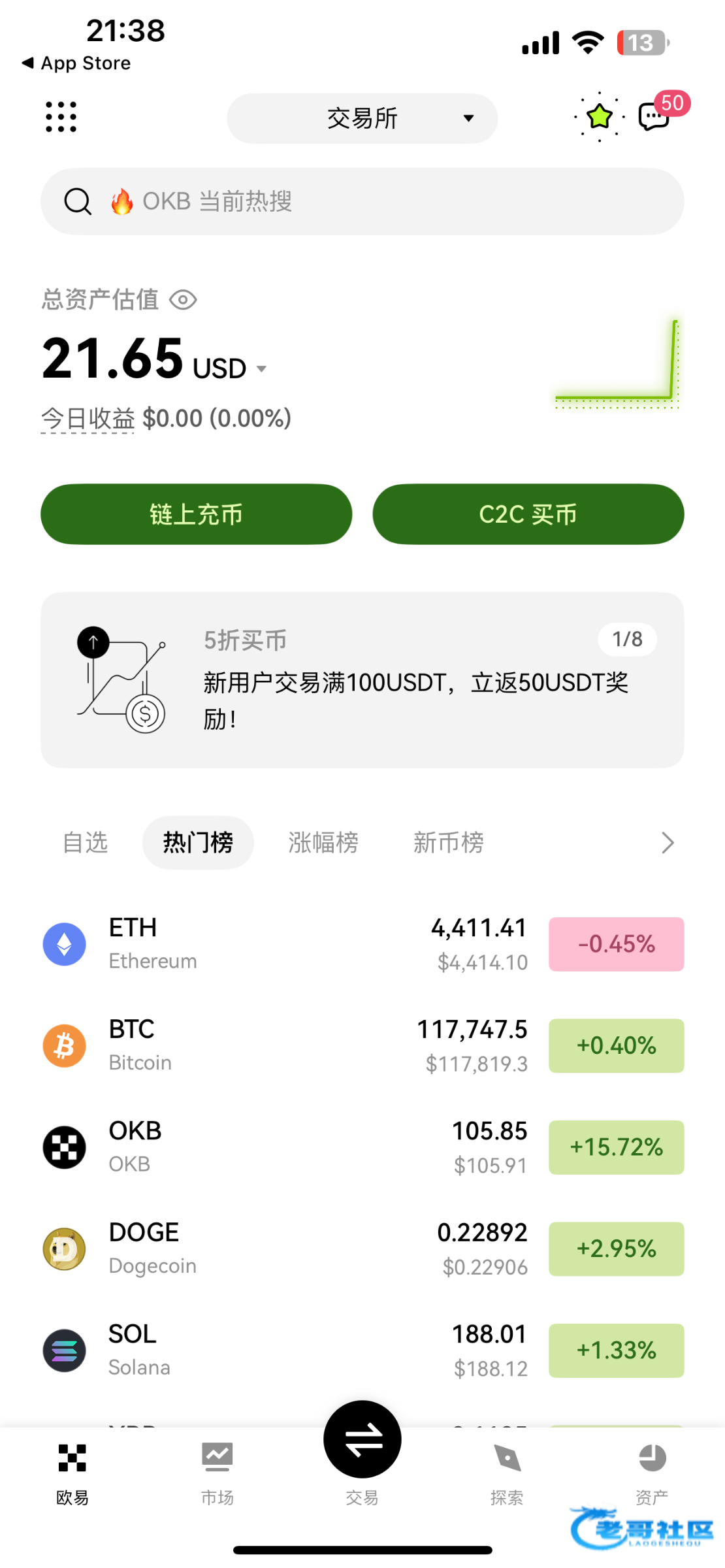Open the star rewards icon
Viewport: 725px width, 1568px height.
pos(599,118)
